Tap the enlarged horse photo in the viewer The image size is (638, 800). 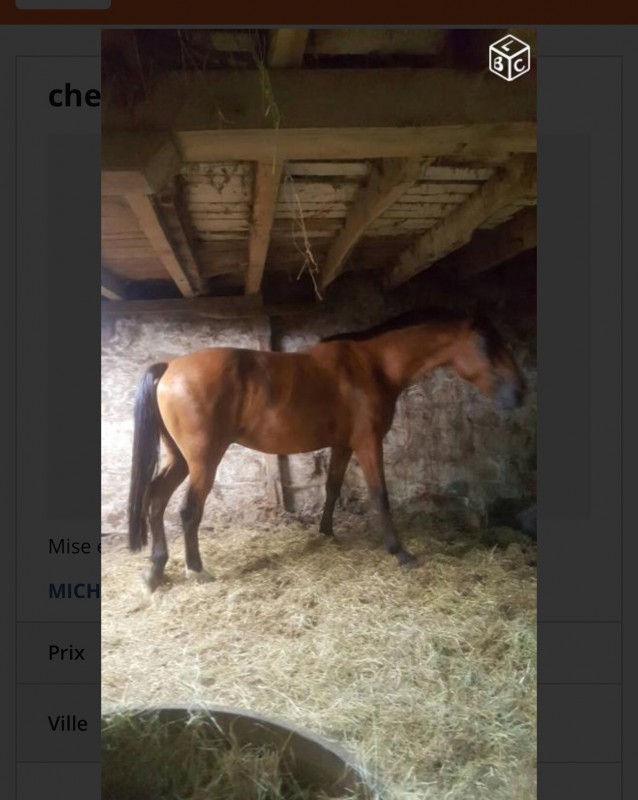(318, 420)
